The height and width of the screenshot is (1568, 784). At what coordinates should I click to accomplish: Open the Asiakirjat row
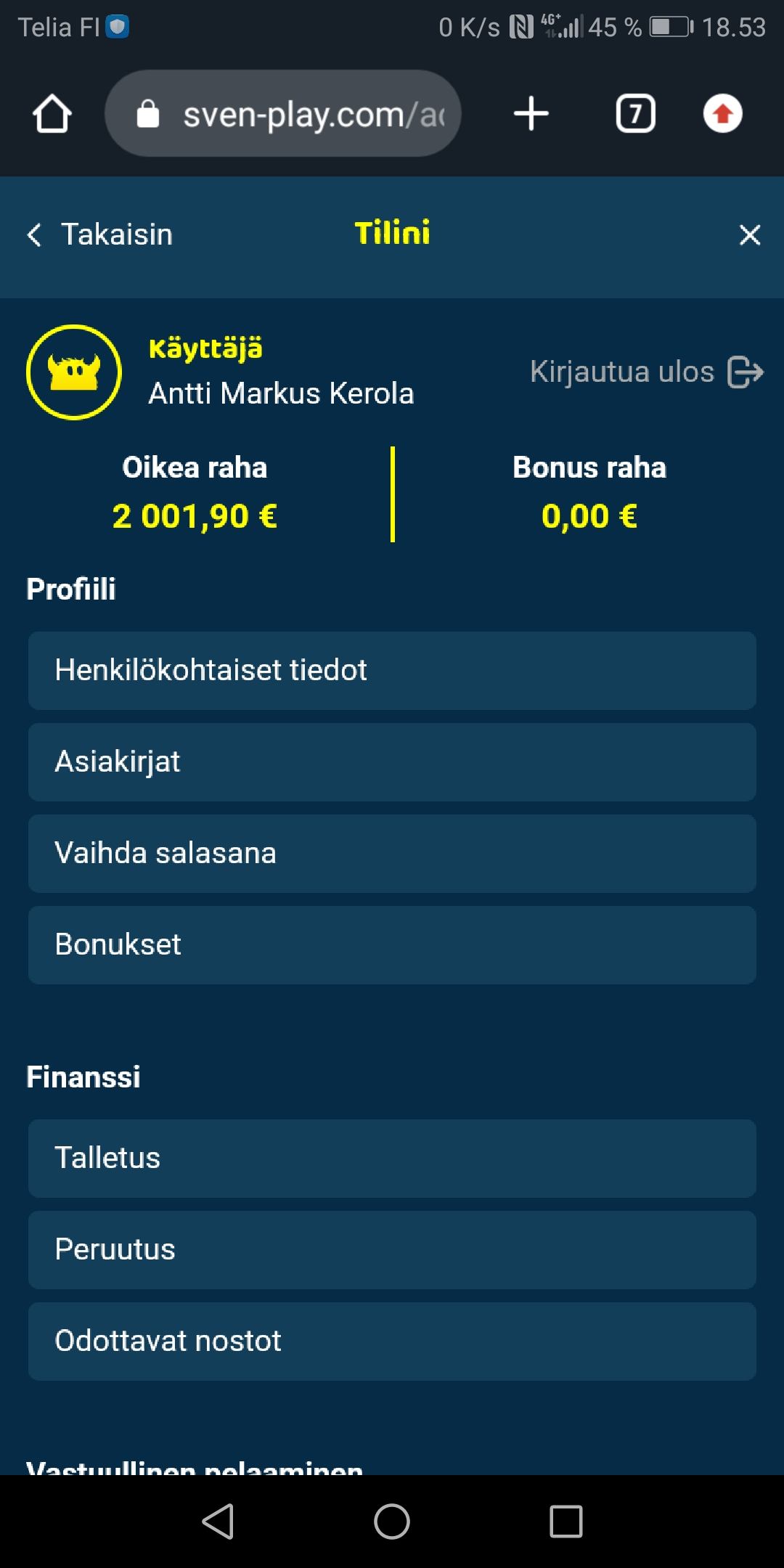[392, 761]
